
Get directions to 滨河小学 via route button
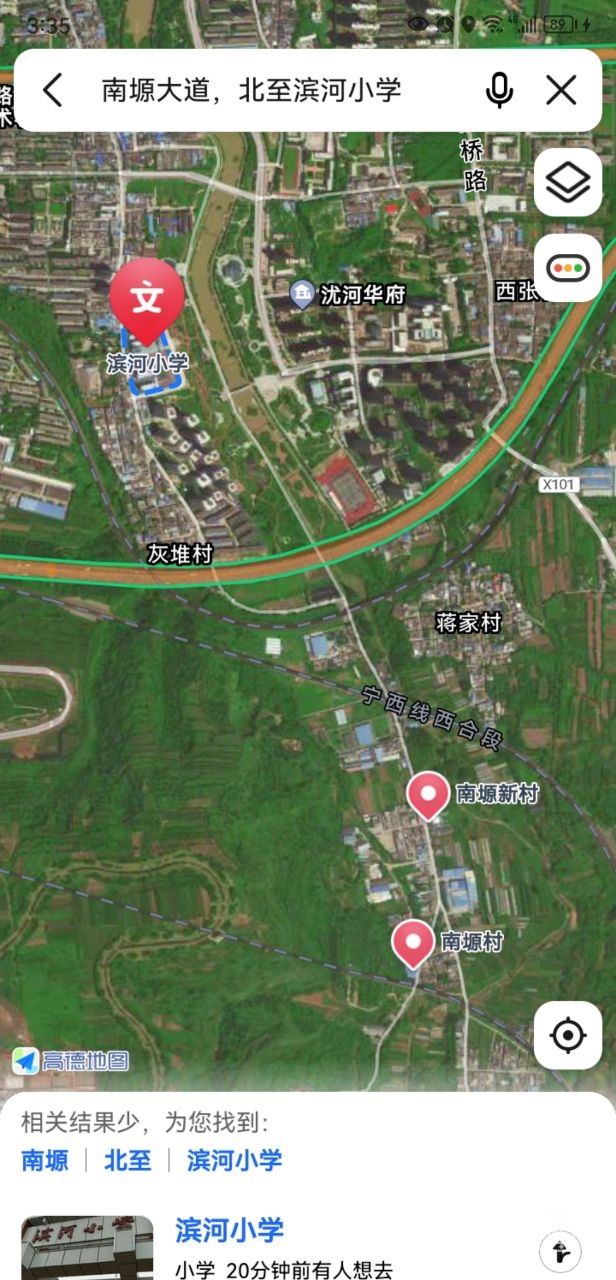coord(560,1251)
